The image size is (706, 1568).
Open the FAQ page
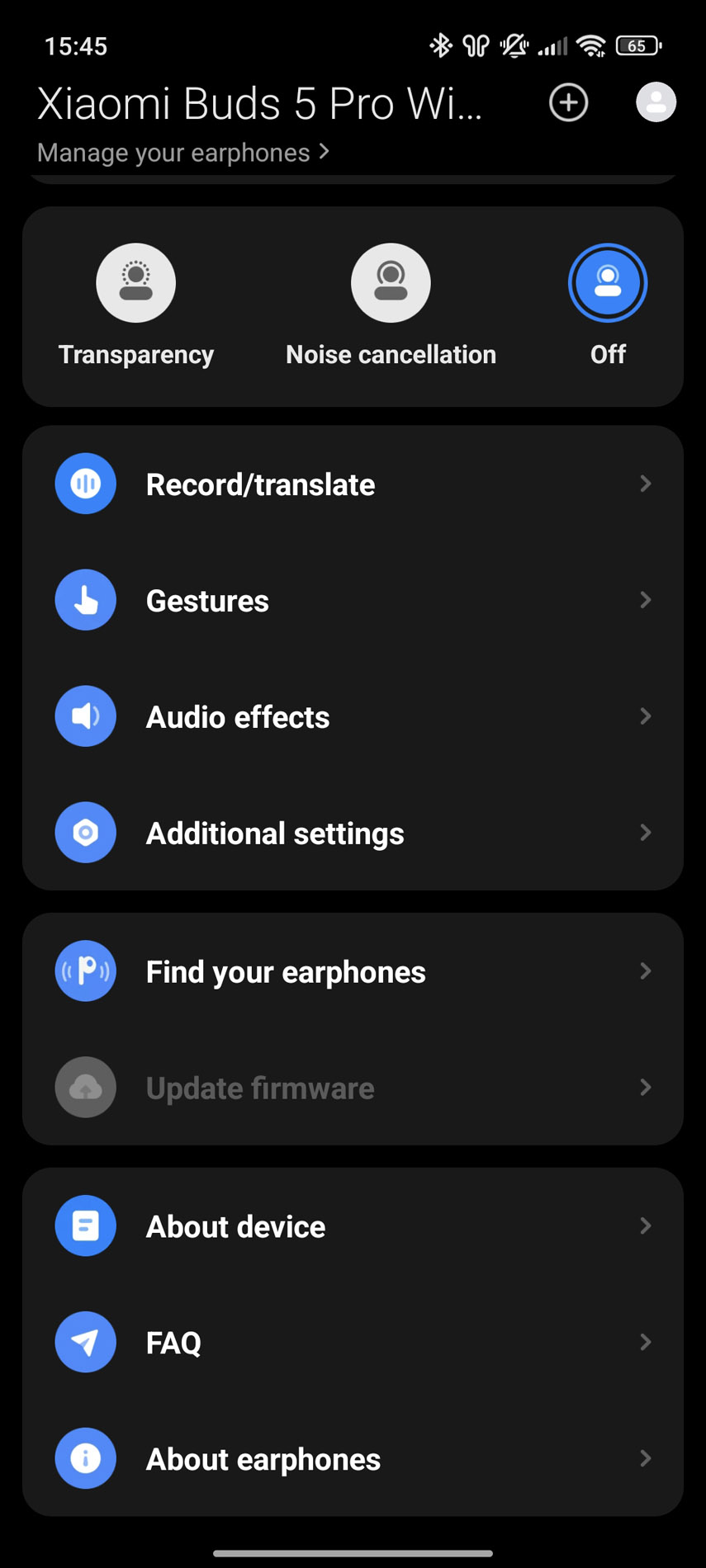tap(353, 1343)
